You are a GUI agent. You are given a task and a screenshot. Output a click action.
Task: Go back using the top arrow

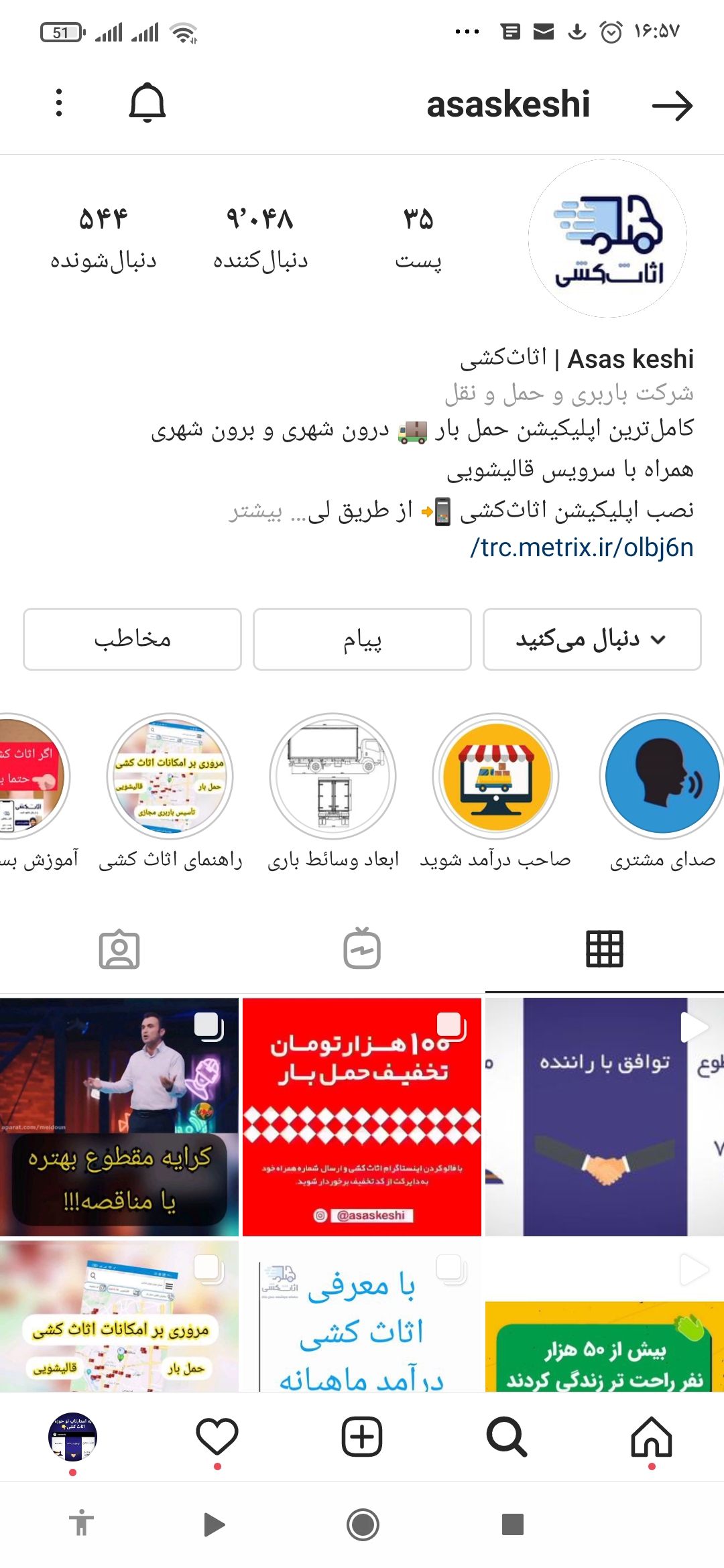tap(675, 105)
